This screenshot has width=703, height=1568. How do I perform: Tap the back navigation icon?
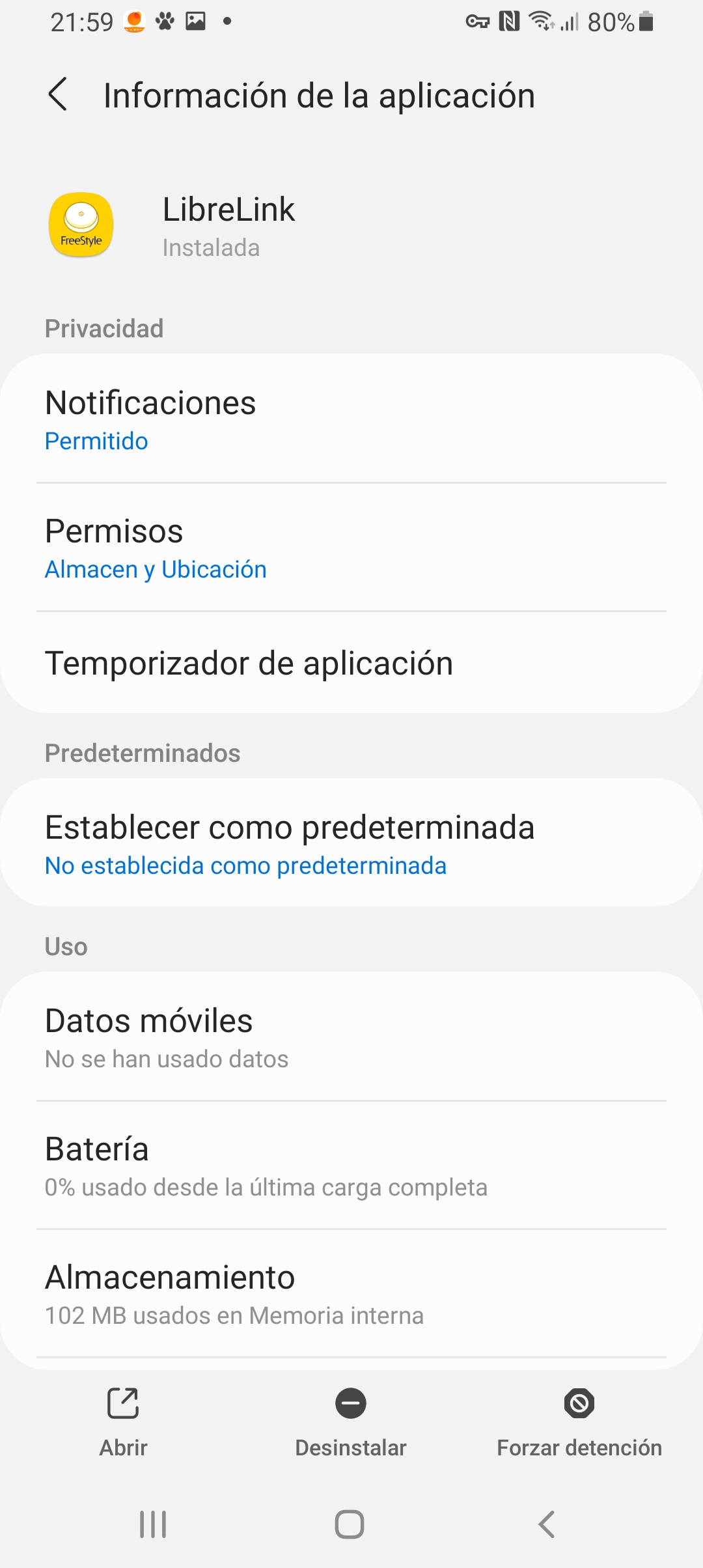click(x=545, y=1524)
